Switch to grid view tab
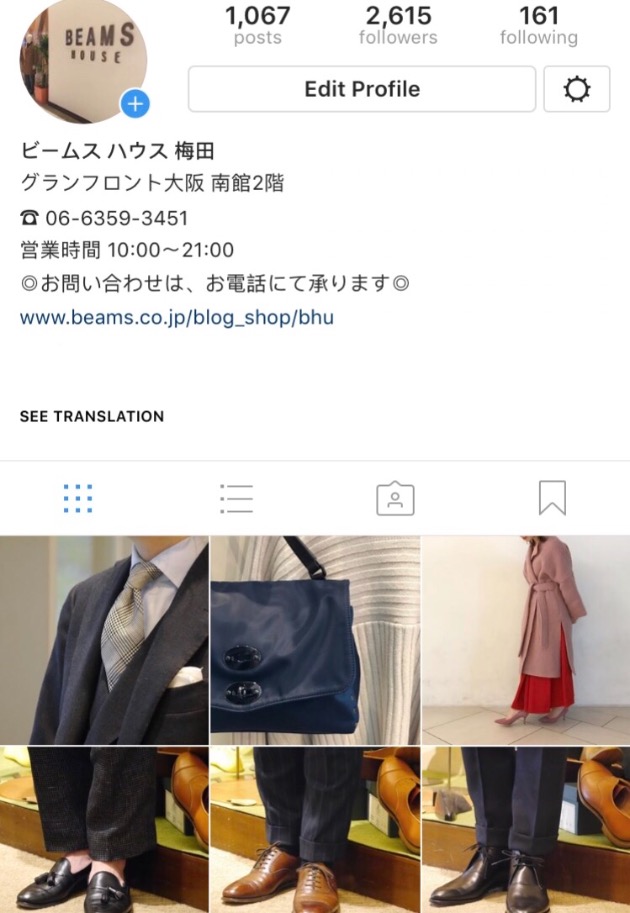The image size is (630, 913). click(78, 498)
